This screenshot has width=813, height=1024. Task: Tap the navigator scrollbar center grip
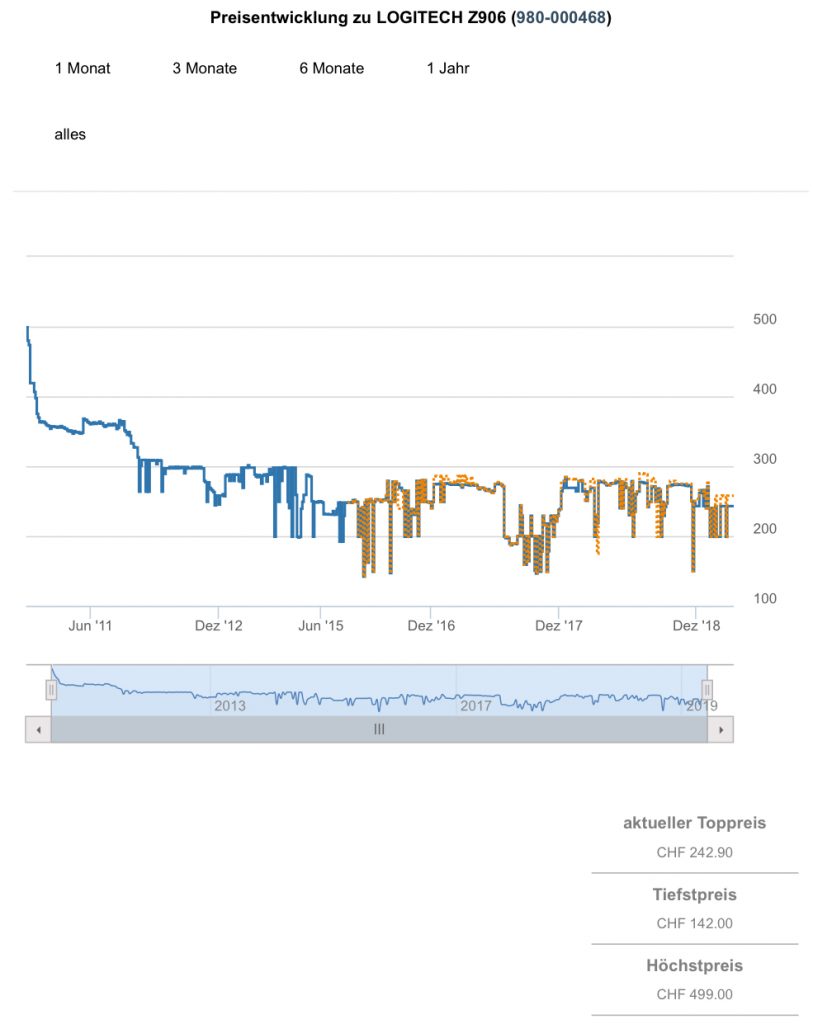pyautogui.click(x=379, y=730)
